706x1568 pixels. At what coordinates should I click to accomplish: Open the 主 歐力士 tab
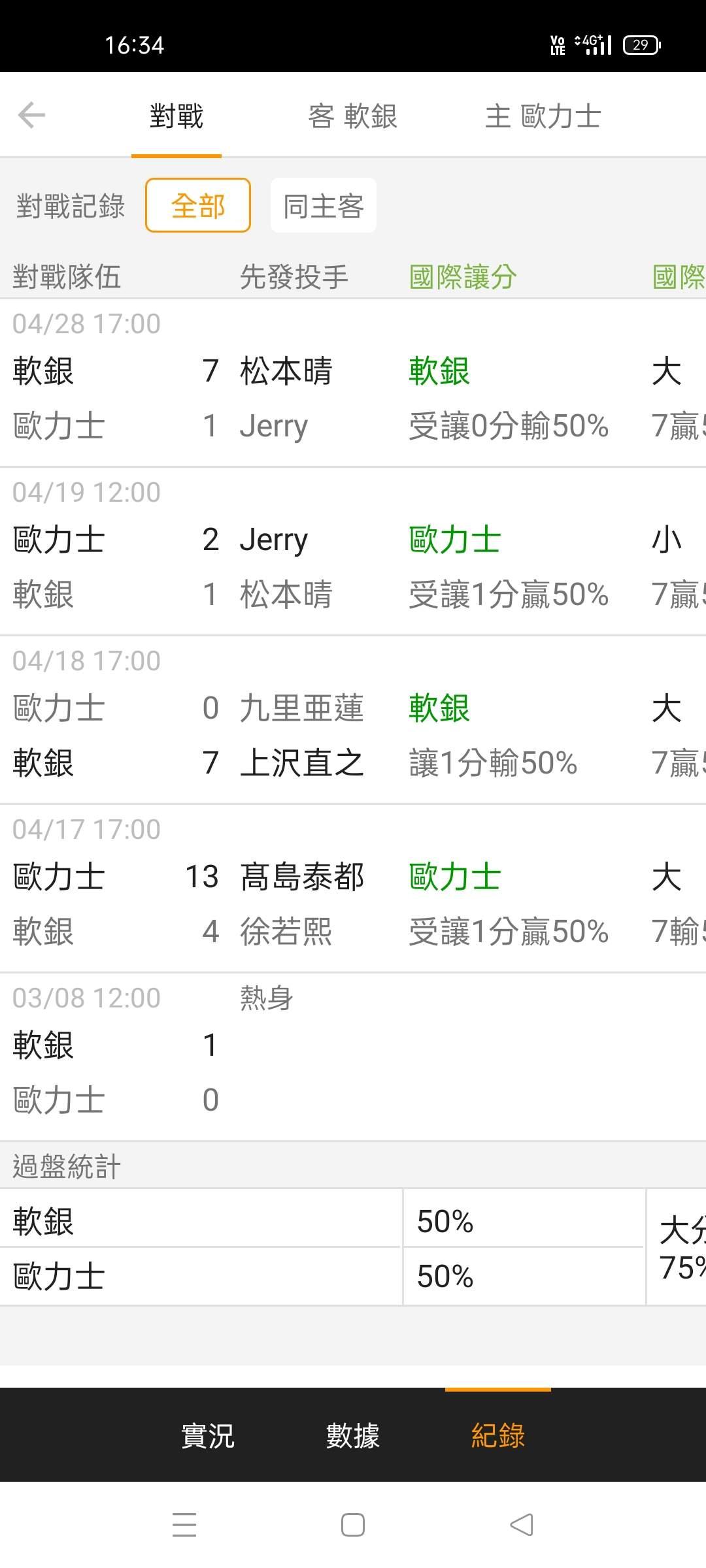543,116
